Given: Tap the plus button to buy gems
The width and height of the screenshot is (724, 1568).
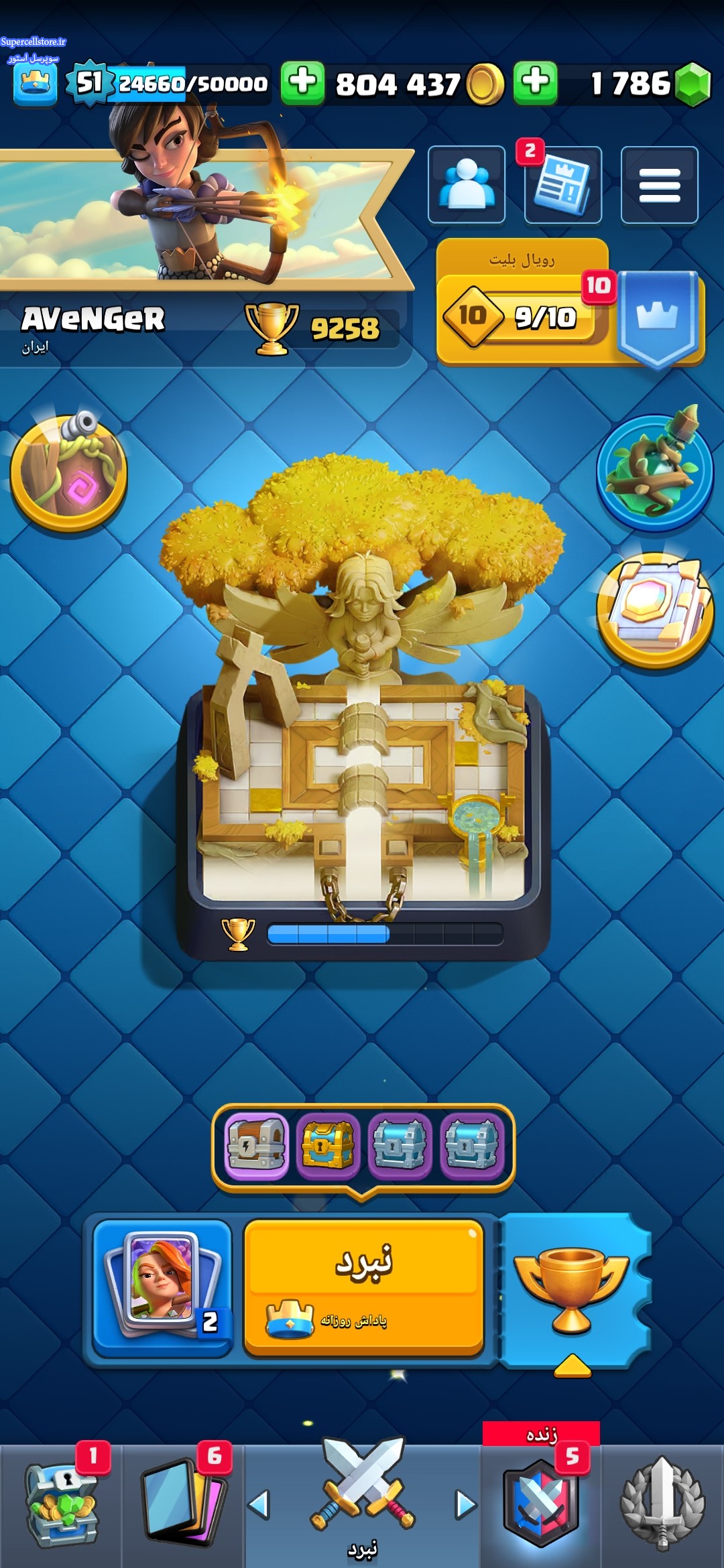Looking at the screenshot, I should (x=535, y=83).
